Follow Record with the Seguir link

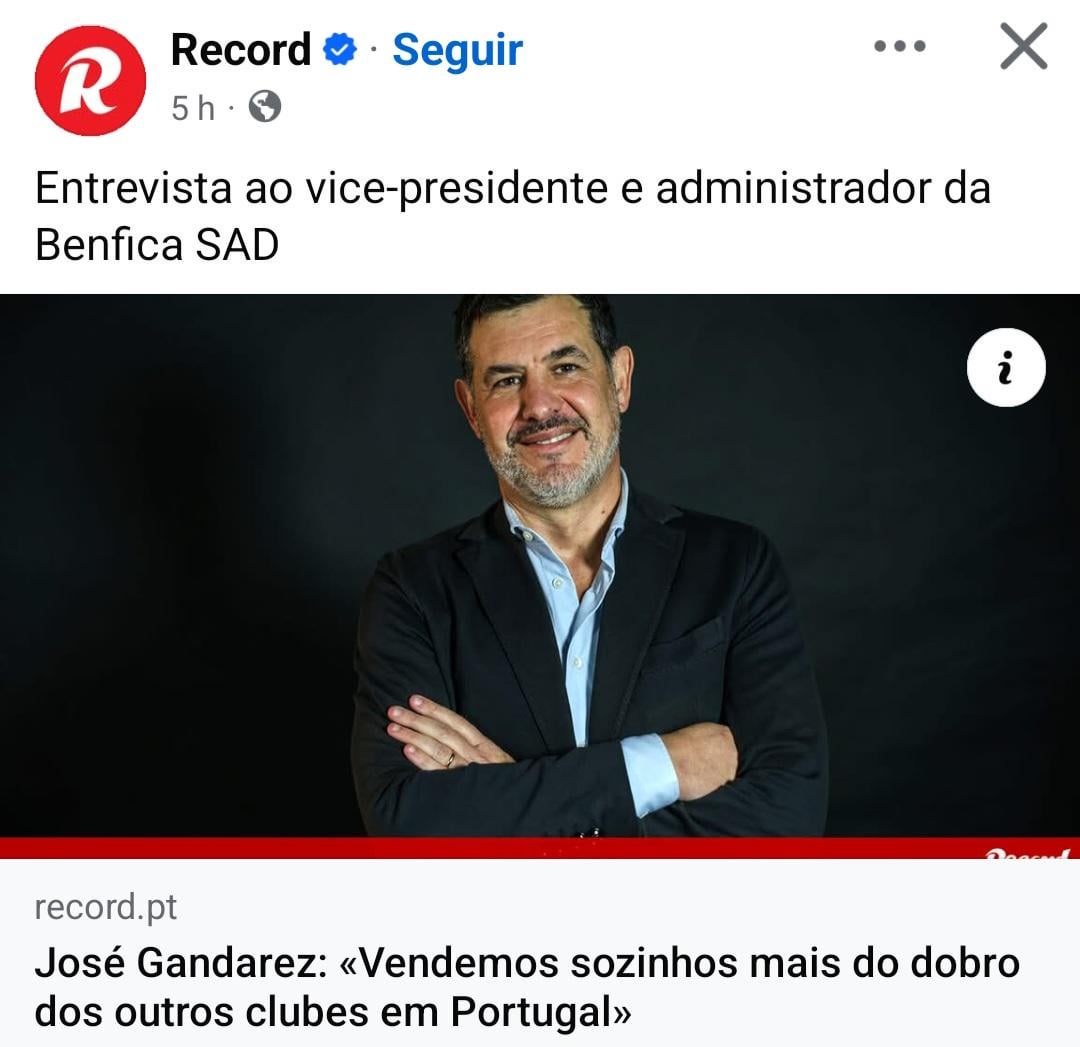click(x=457, y=49)
